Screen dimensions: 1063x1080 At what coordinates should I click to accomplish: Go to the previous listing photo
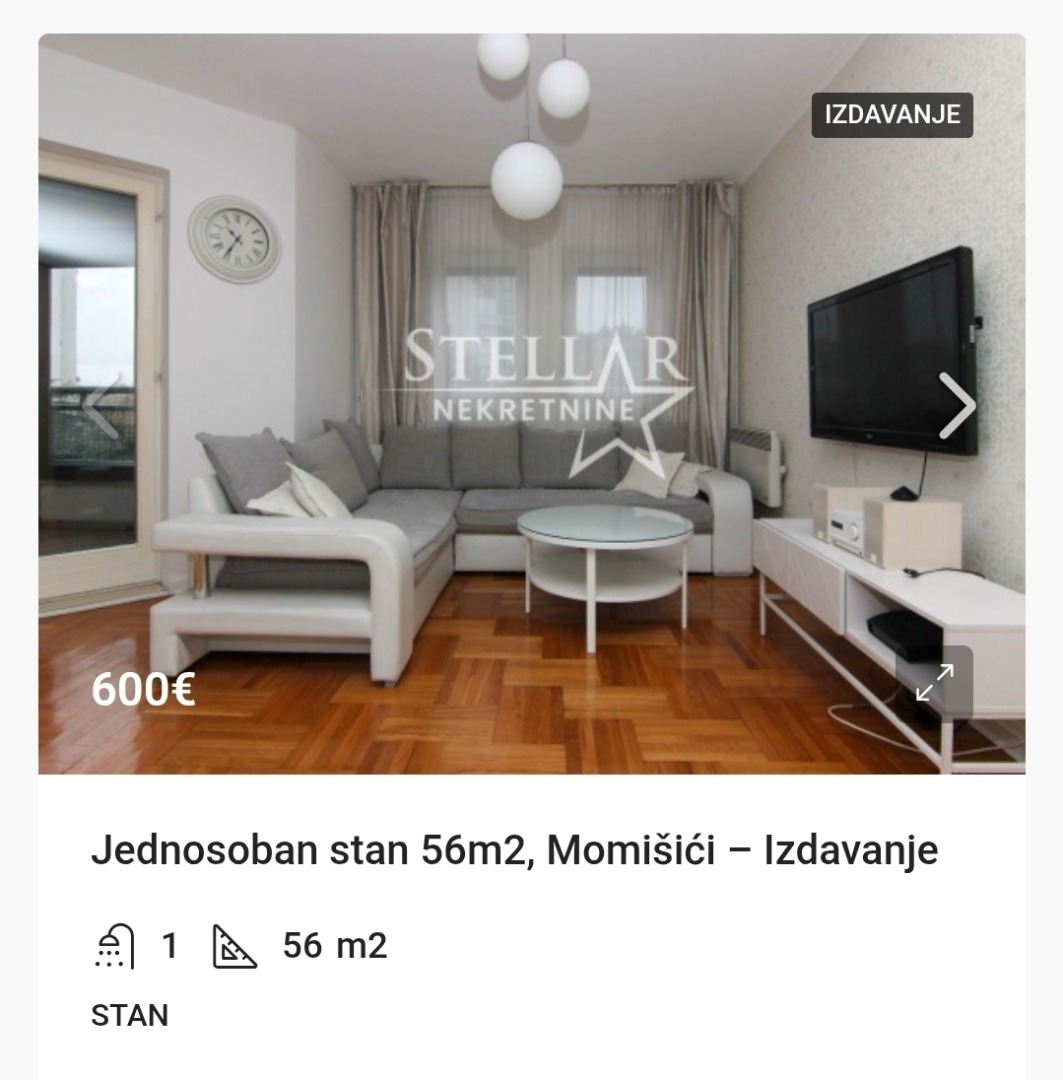tap(103, 406)
